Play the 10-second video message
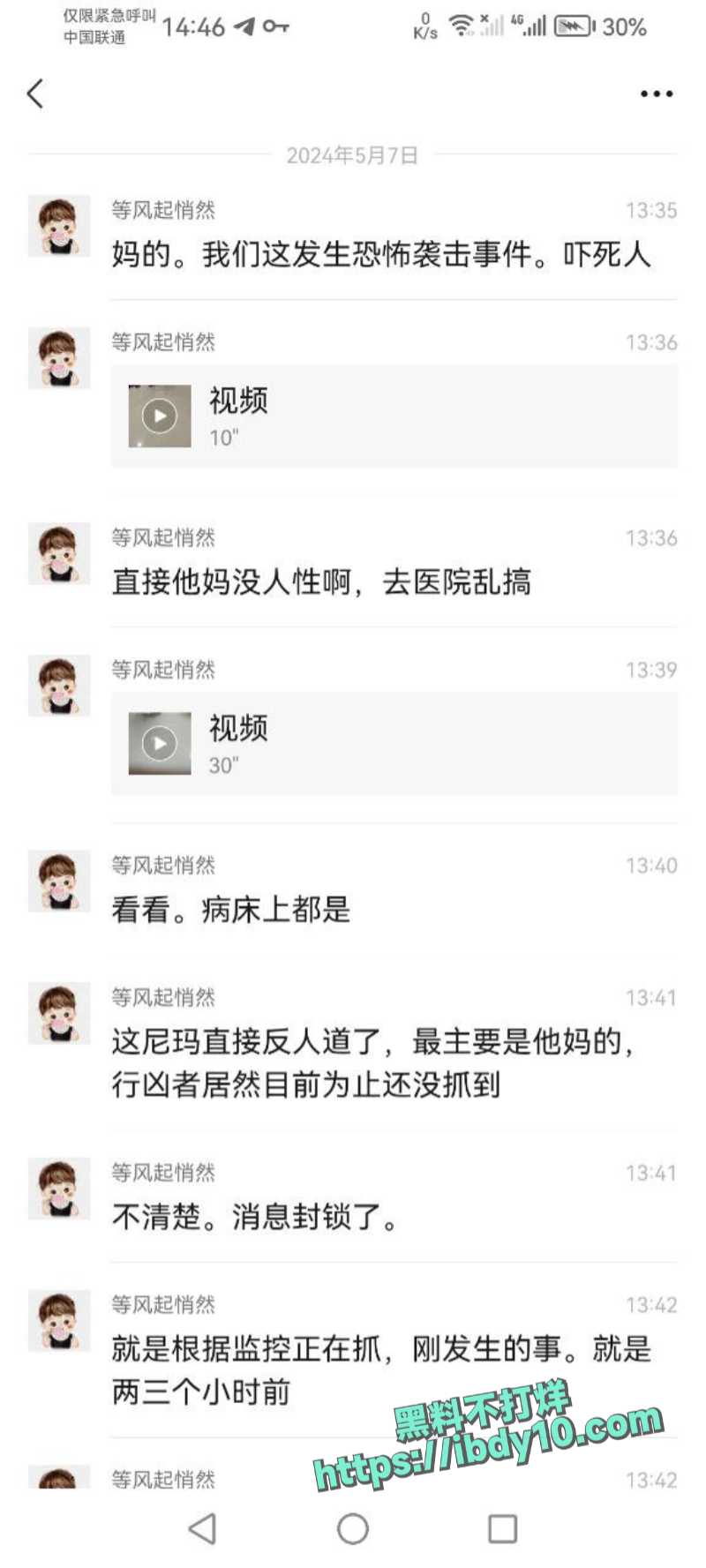Screen dimensions: 706x1568 point(394,416)
